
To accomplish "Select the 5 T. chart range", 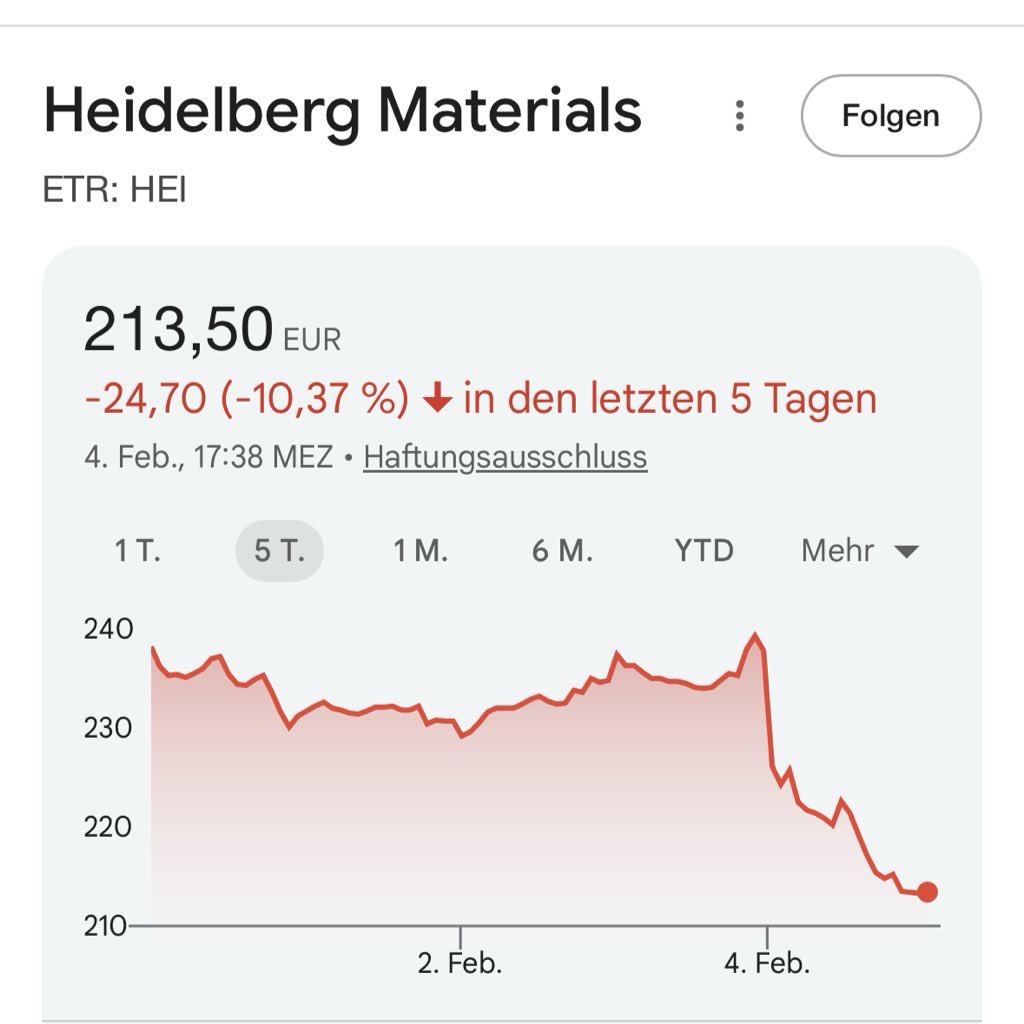I will pyautogui.click(x=279, y=551).
